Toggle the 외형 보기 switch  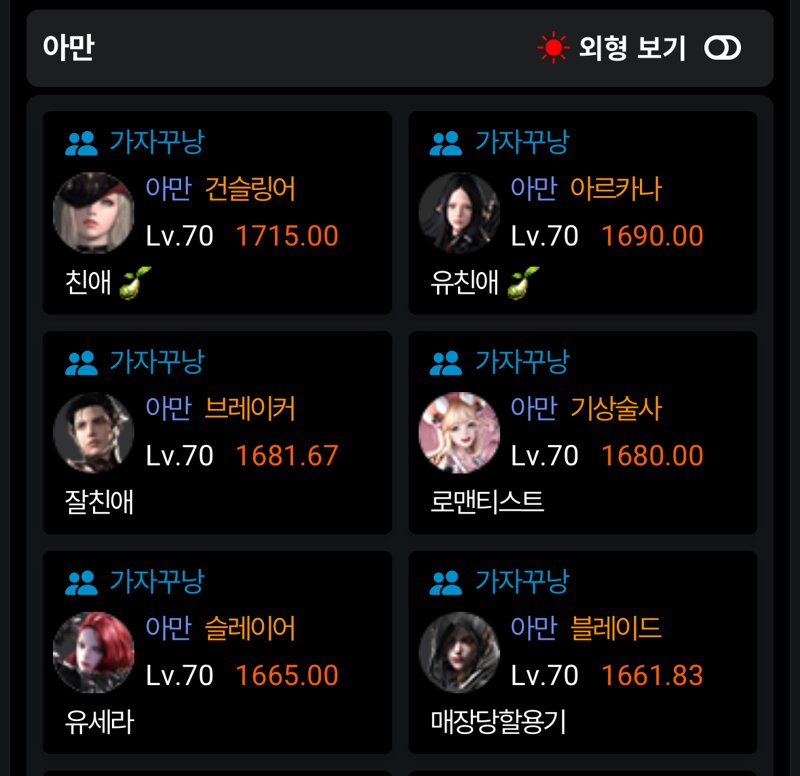click(x=722, y=48)
